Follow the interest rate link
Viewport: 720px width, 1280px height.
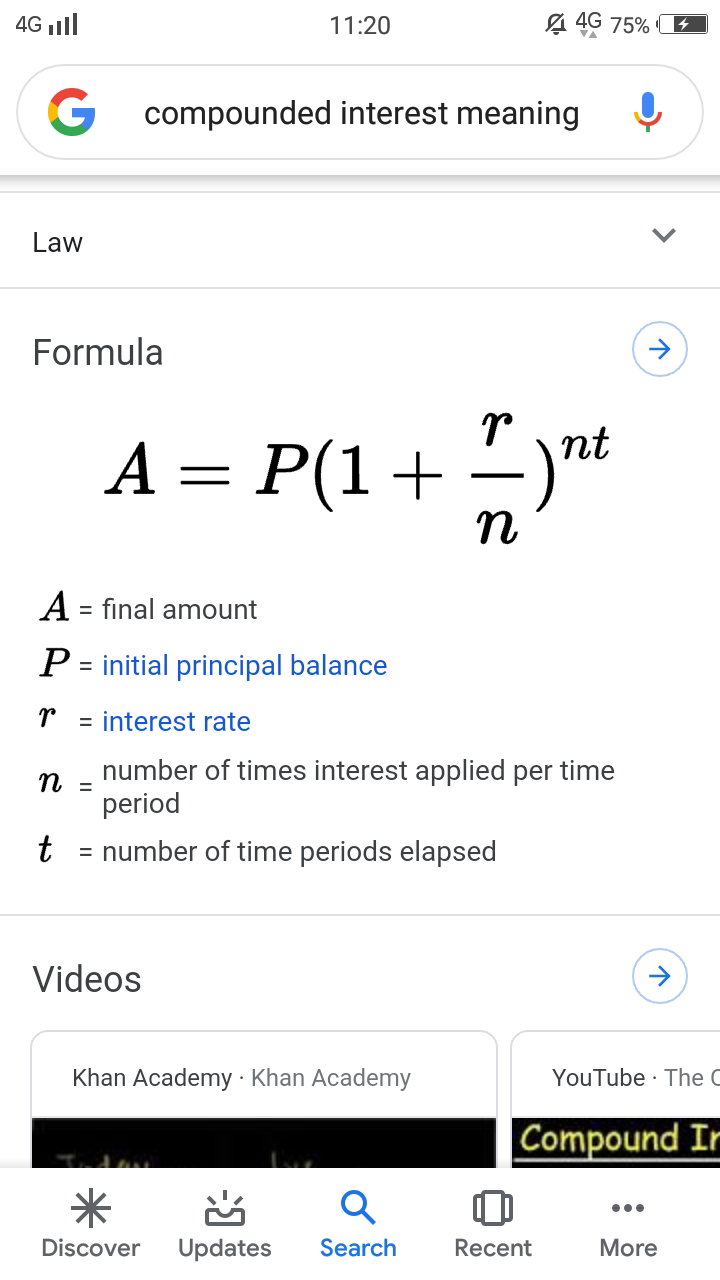point(176,722)
